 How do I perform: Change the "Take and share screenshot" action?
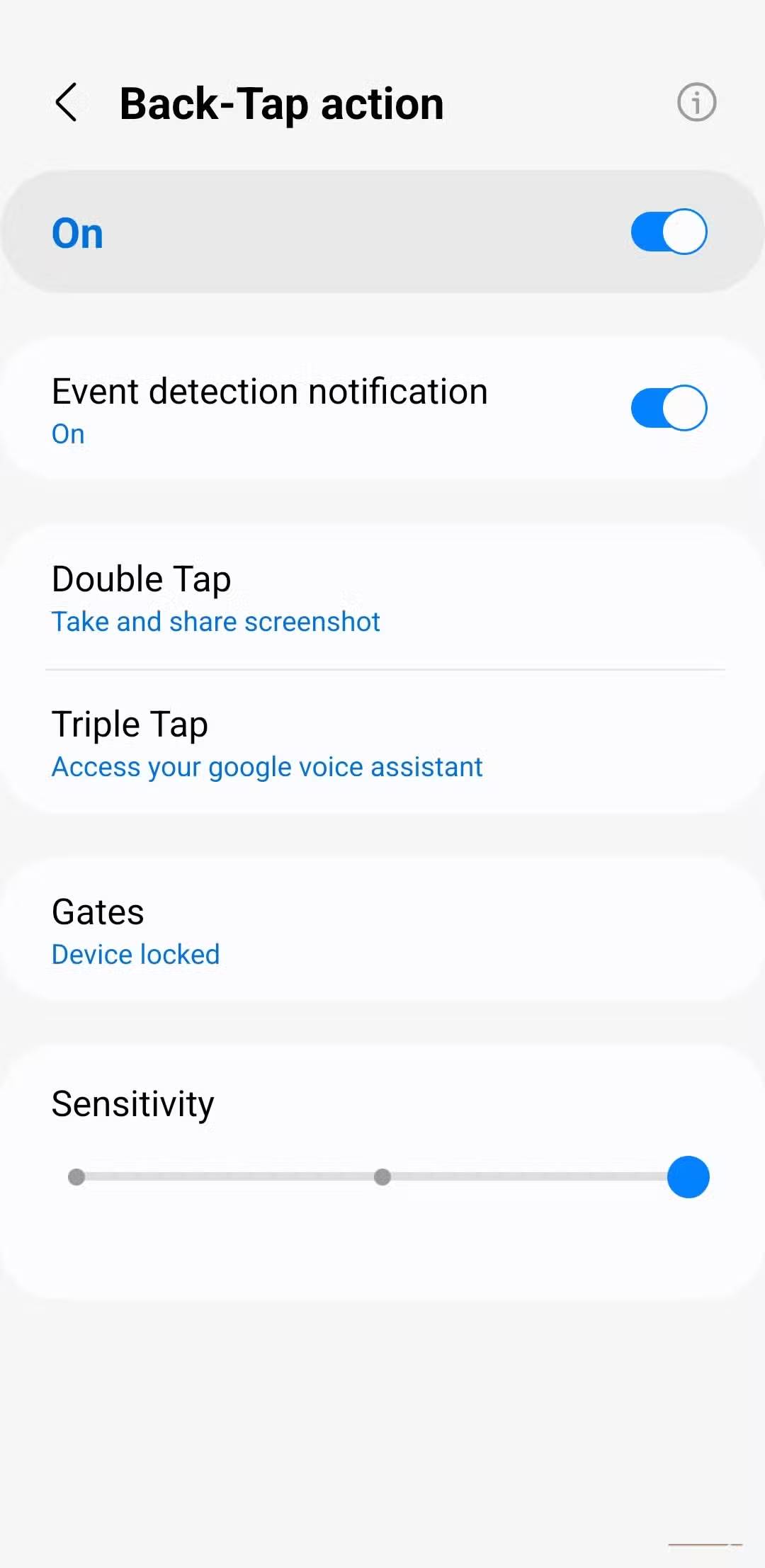point(215,621)
